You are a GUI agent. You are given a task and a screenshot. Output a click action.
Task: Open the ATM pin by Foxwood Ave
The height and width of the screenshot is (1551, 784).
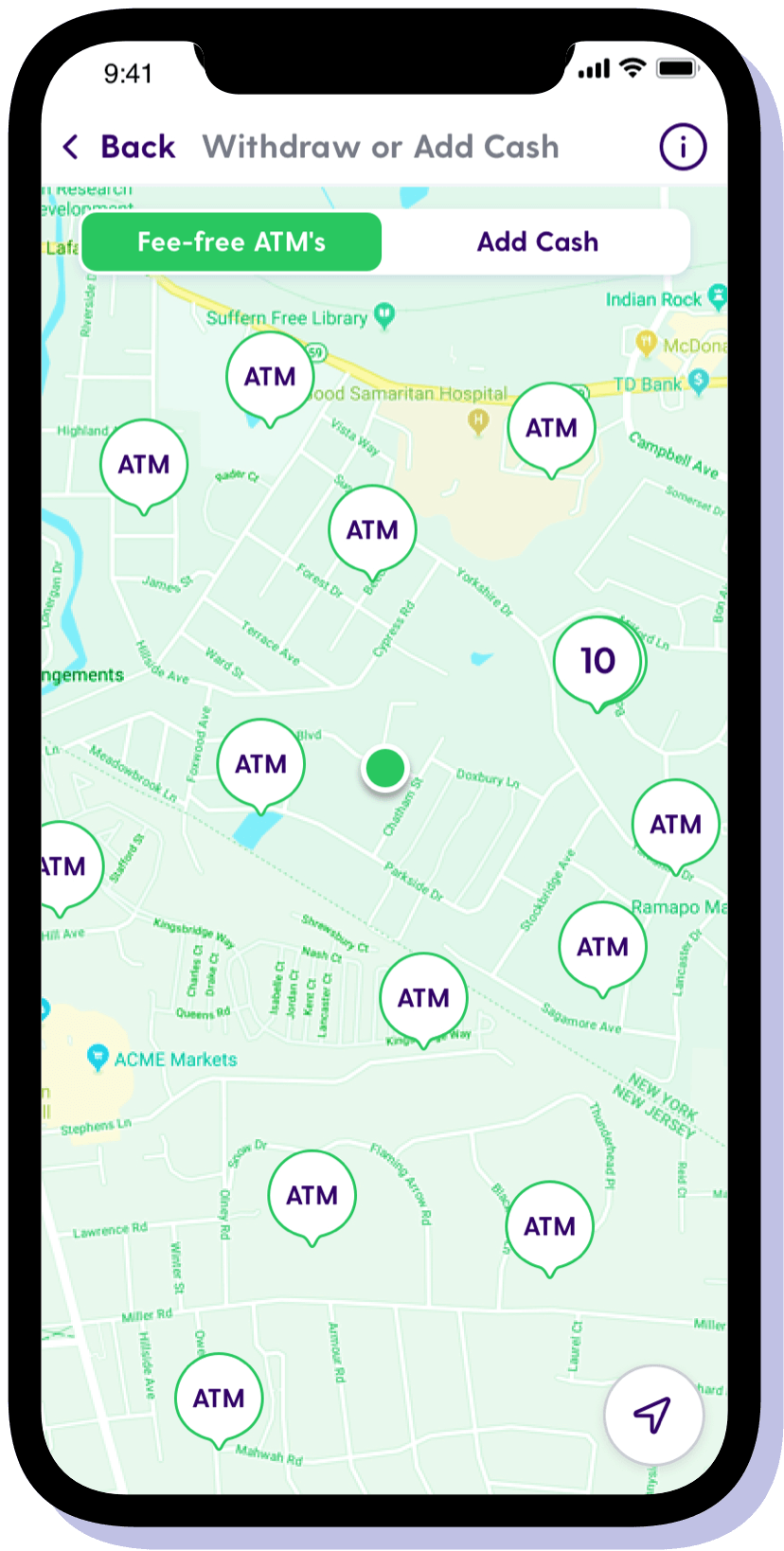click(260, 763)
